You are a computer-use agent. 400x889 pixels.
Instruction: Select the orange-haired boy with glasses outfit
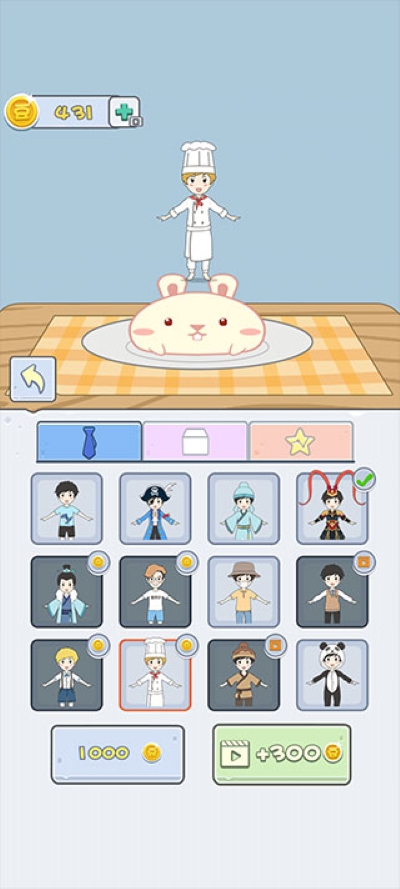click(x=155, y=591)
